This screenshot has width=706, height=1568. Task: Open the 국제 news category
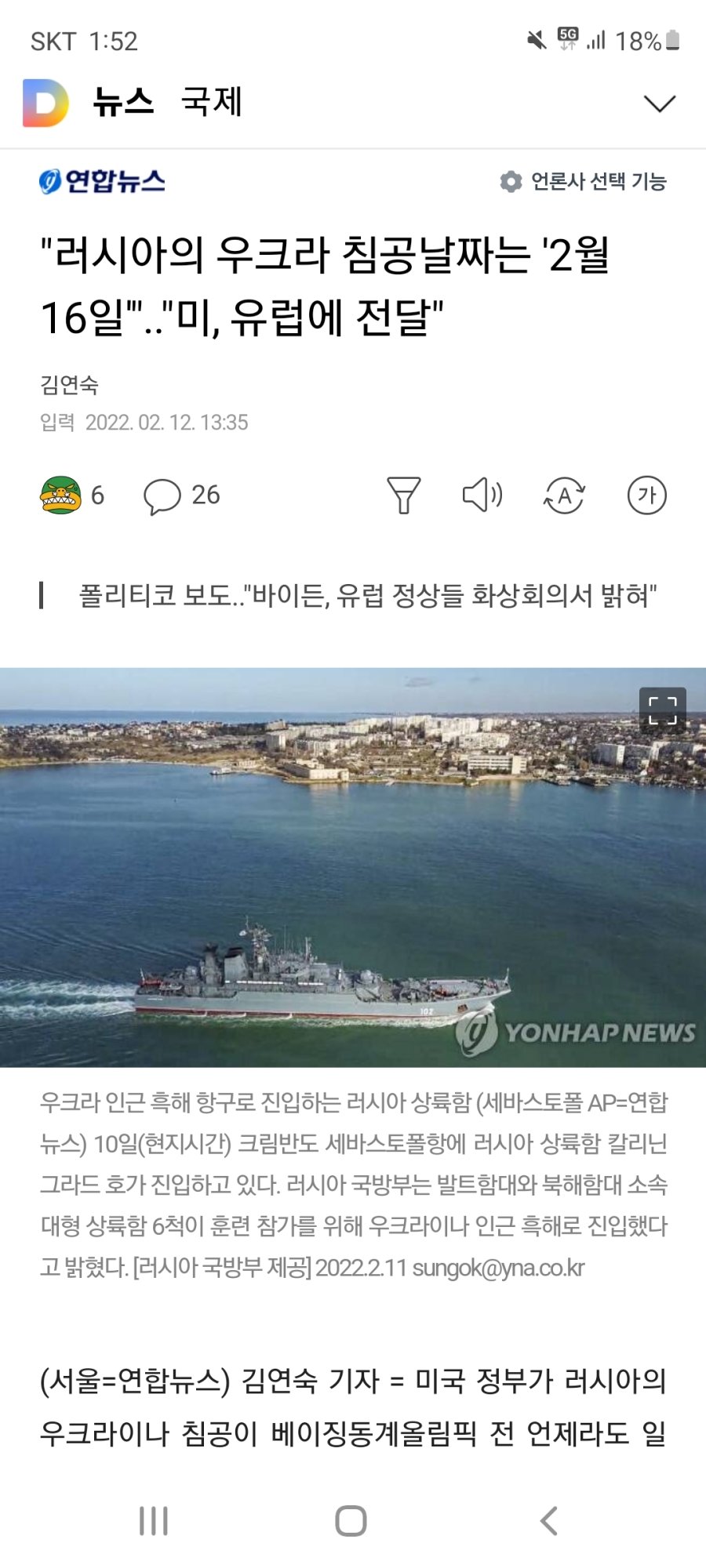pos(212,103)
